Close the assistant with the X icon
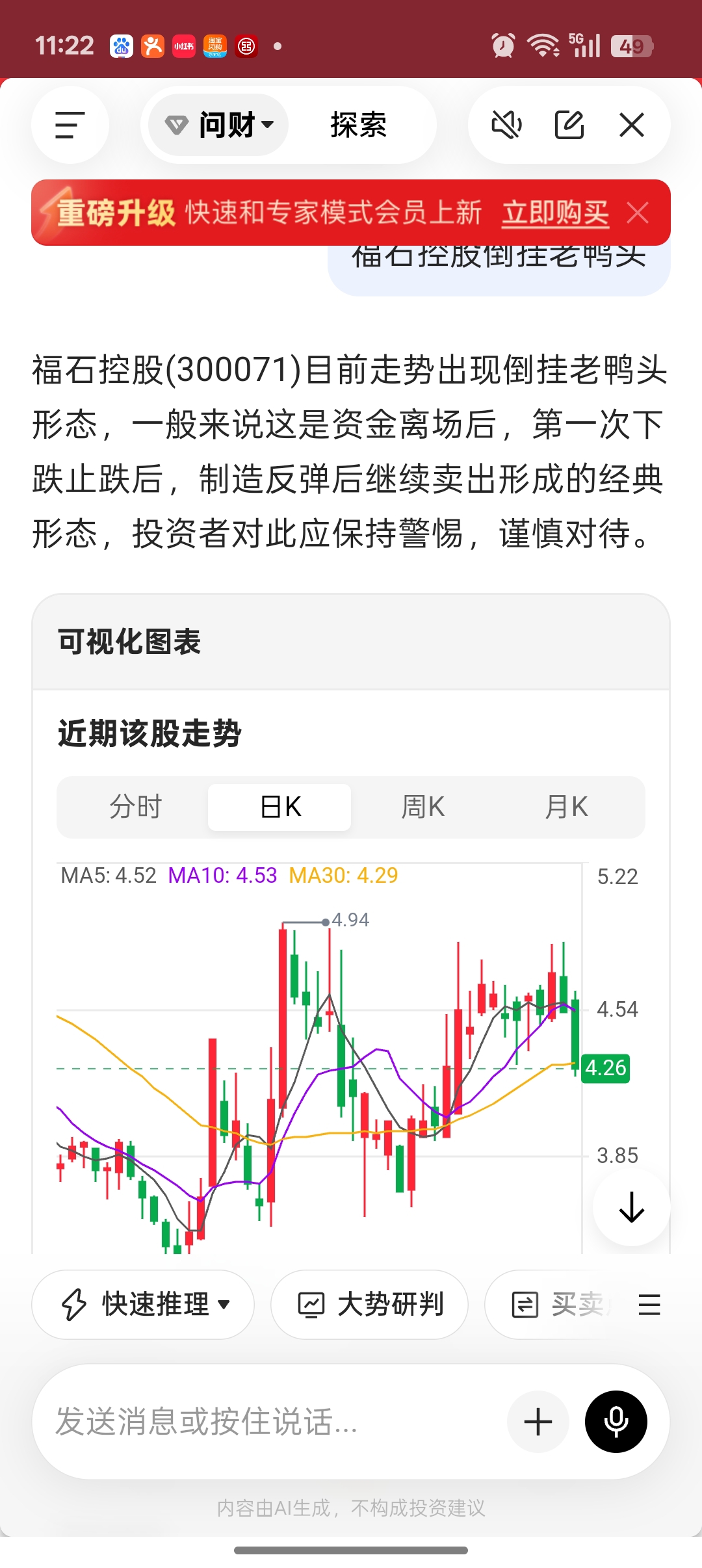 (x=632, y=125)
